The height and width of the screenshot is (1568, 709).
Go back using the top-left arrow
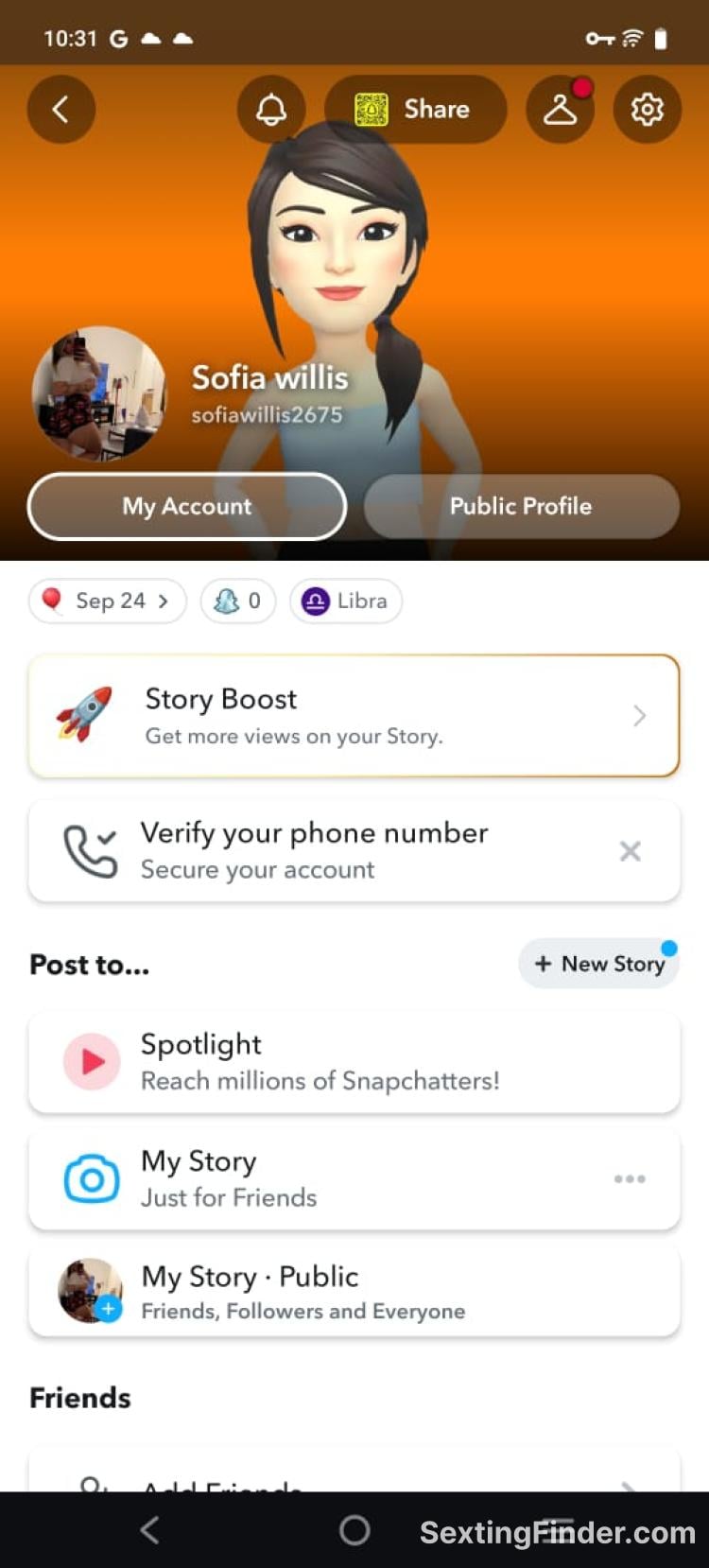coord(61,110)
